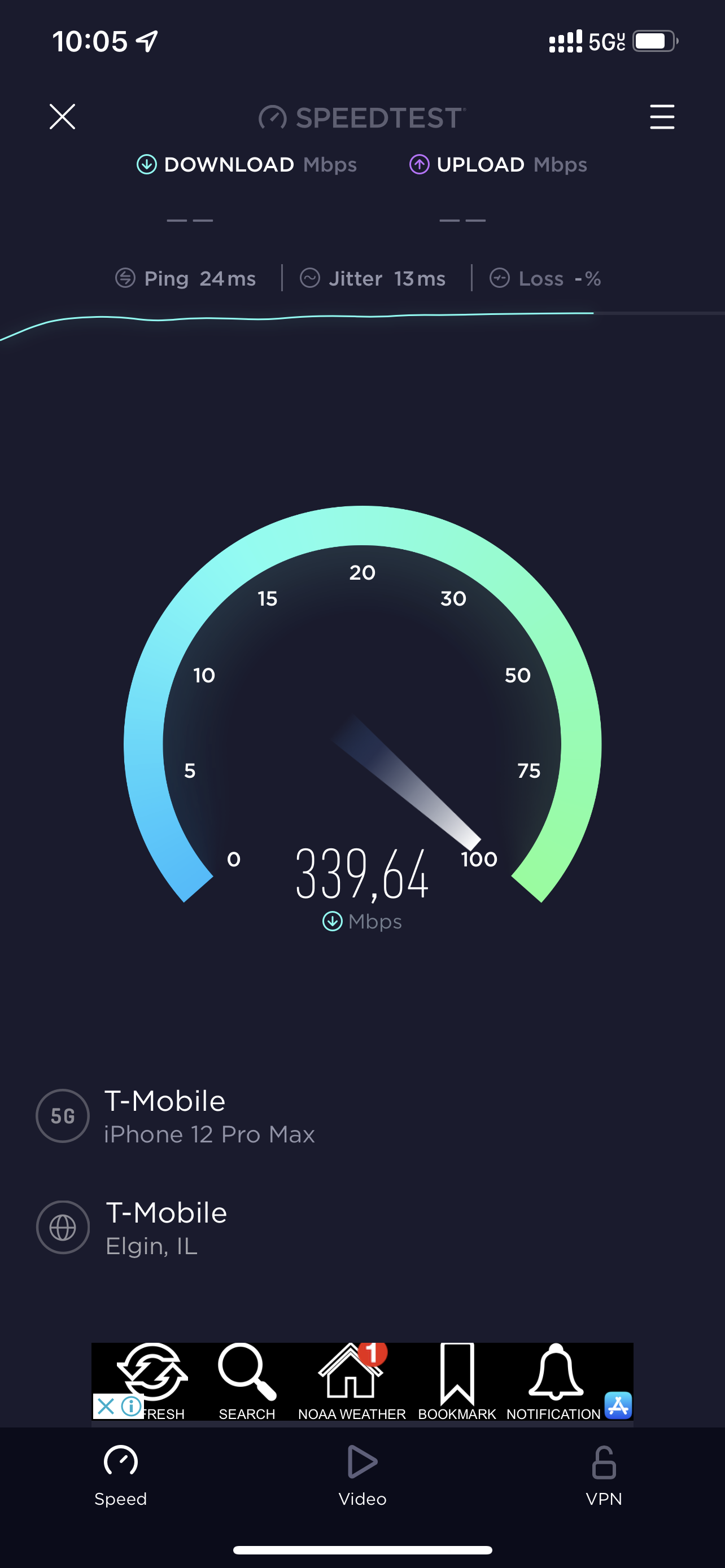The width and height of the screenshot is (725, 1568).
Task: Switch to the Video tab
Action: [362, 1475]
